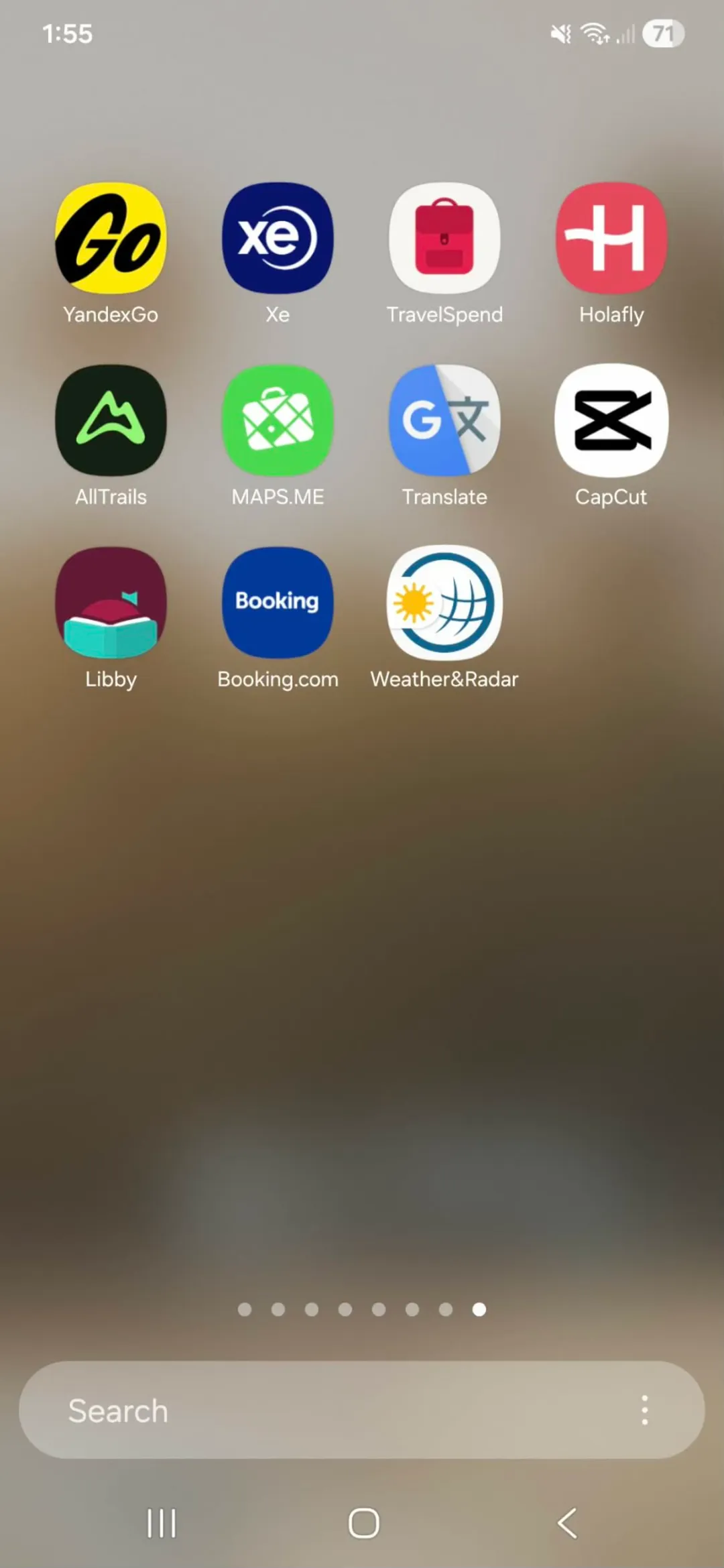Launch CapCut video editor
The width and height of the screenshot is (724, 1568).
[x=611, y=420]
